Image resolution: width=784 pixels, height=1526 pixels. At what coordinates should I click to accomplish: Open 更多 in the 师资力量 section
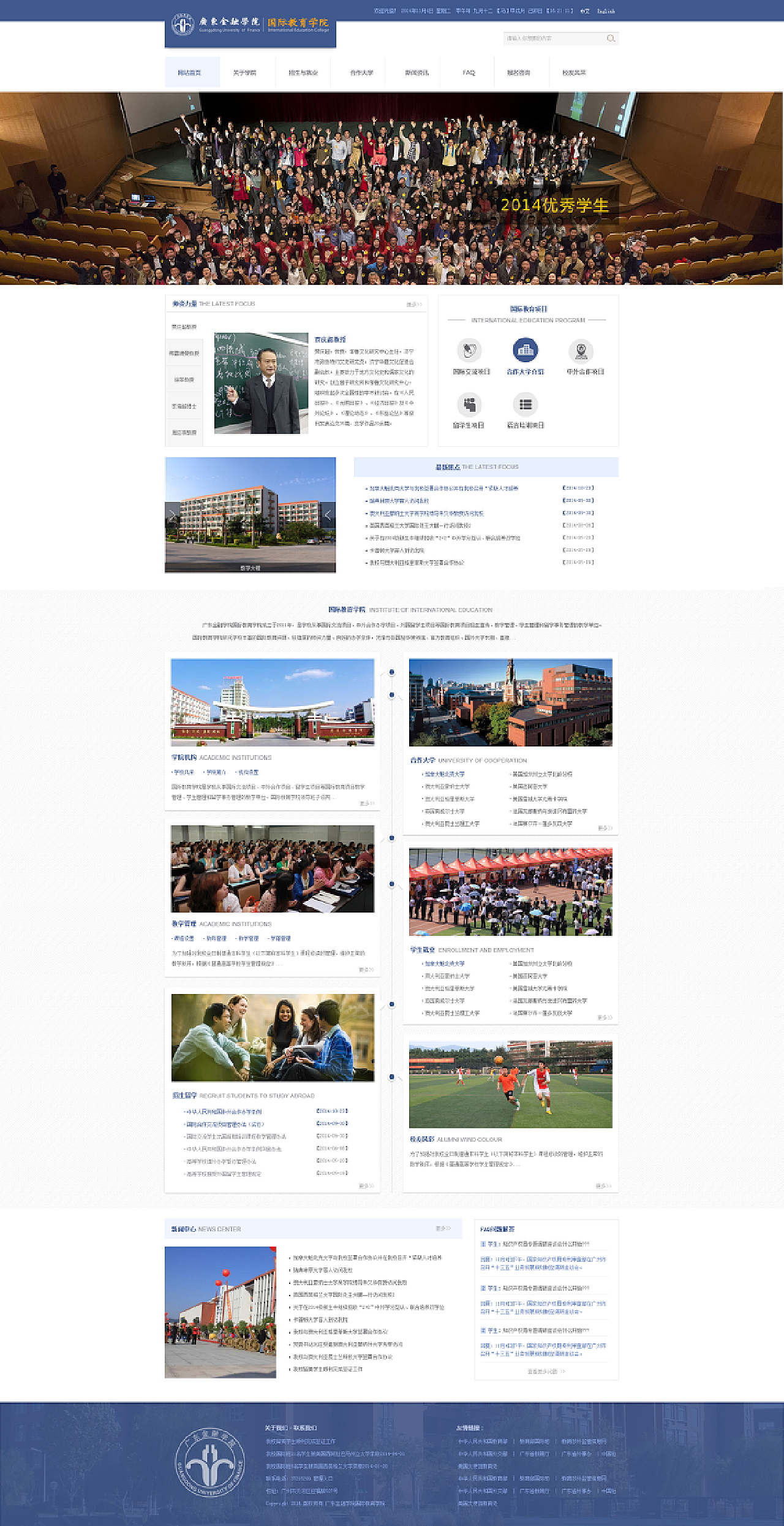[x=414, y=304]
